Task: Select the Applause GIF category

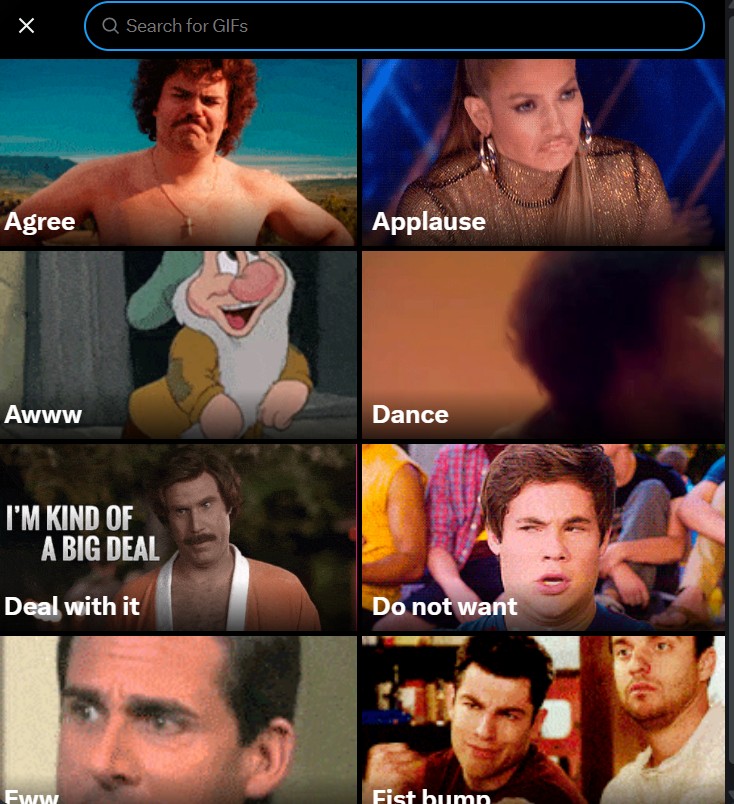Action: click(x=543, y=152)
